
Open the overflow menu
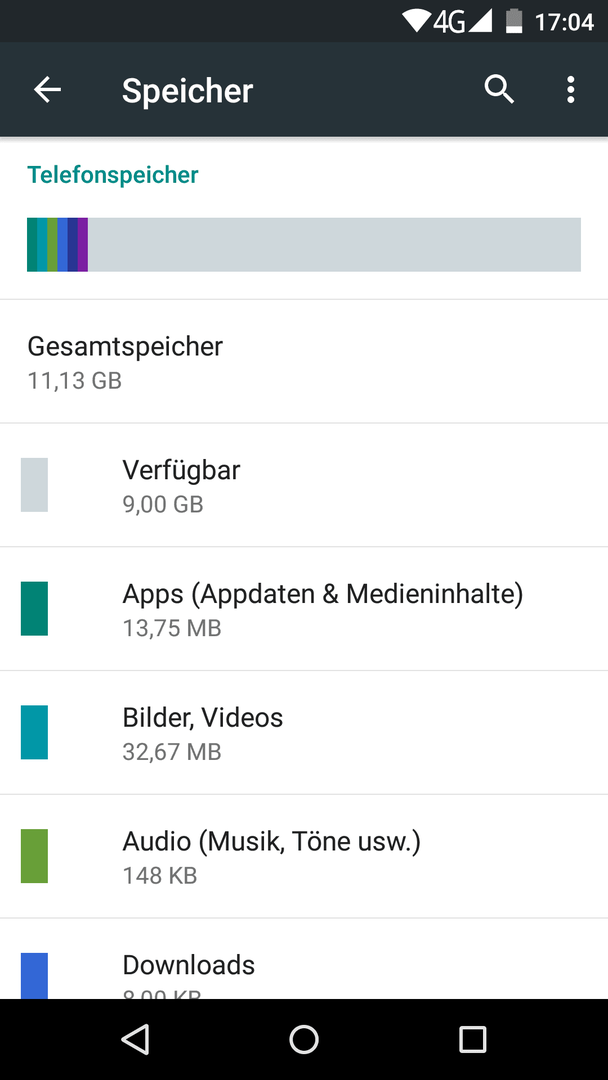(x=570, y=90)
